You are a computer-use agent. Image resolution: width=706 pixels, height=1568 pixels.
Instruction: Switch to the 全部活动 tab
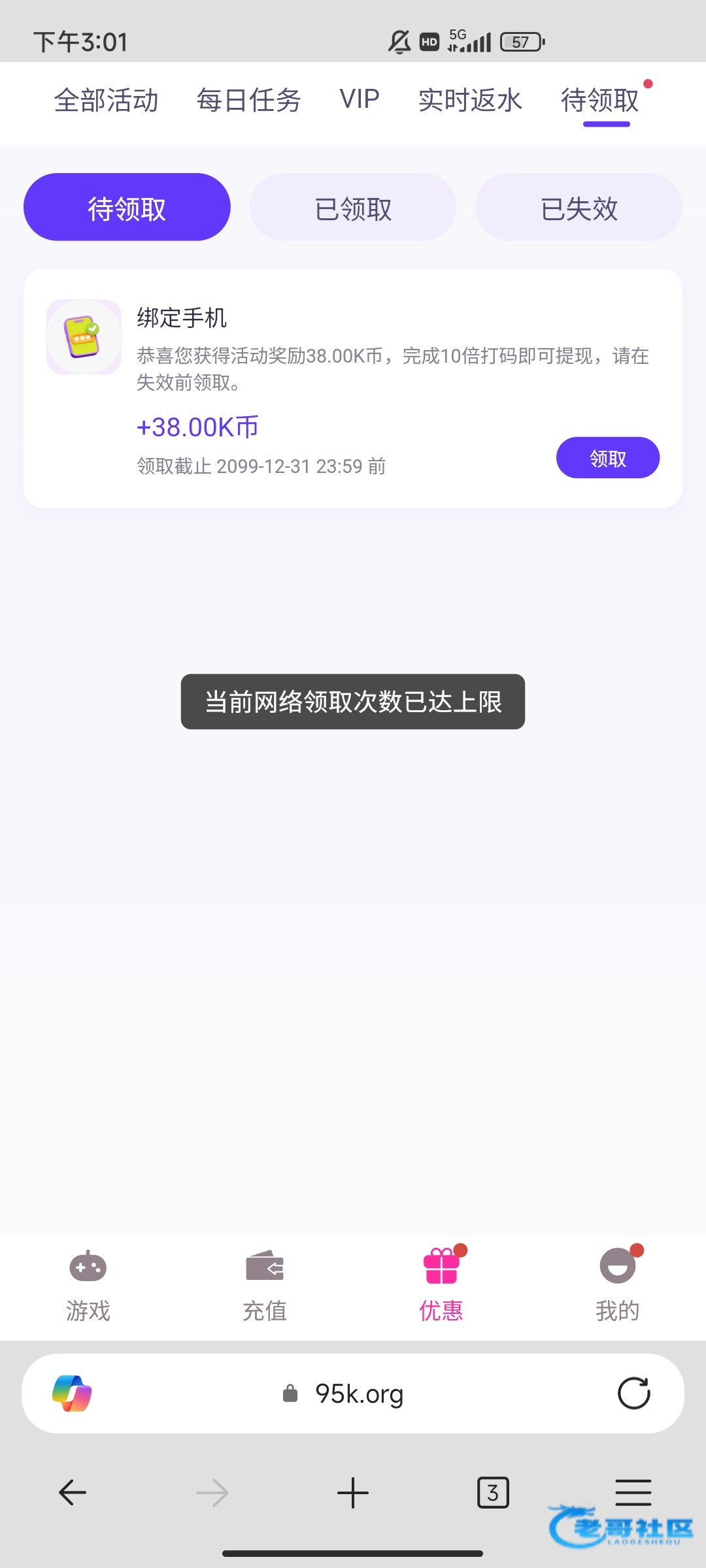[107, 101]
